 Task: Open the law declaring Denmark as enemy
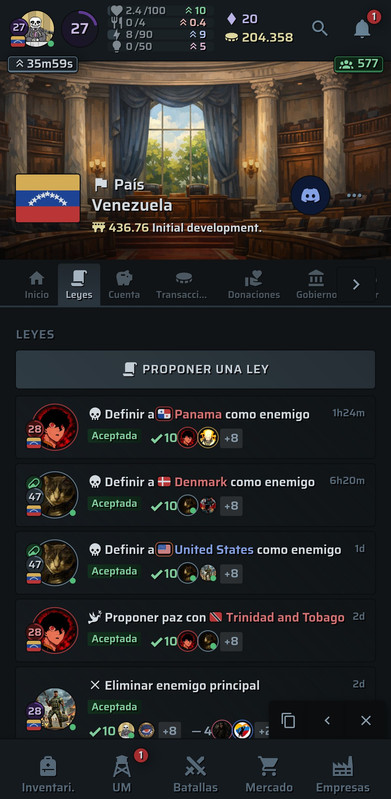click(x=195, y=495)
